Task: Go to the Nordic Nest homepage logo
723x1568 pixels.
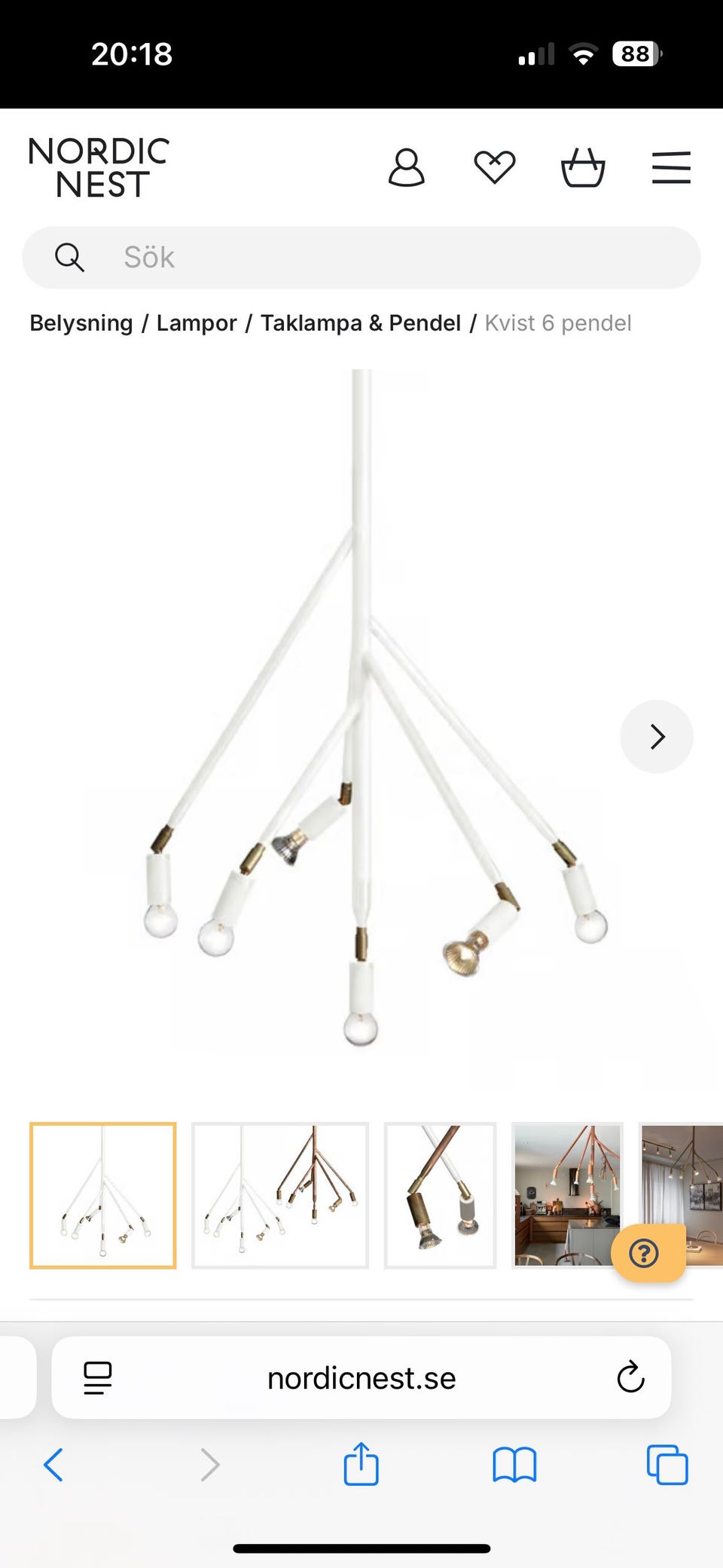Action: [99, 167]
